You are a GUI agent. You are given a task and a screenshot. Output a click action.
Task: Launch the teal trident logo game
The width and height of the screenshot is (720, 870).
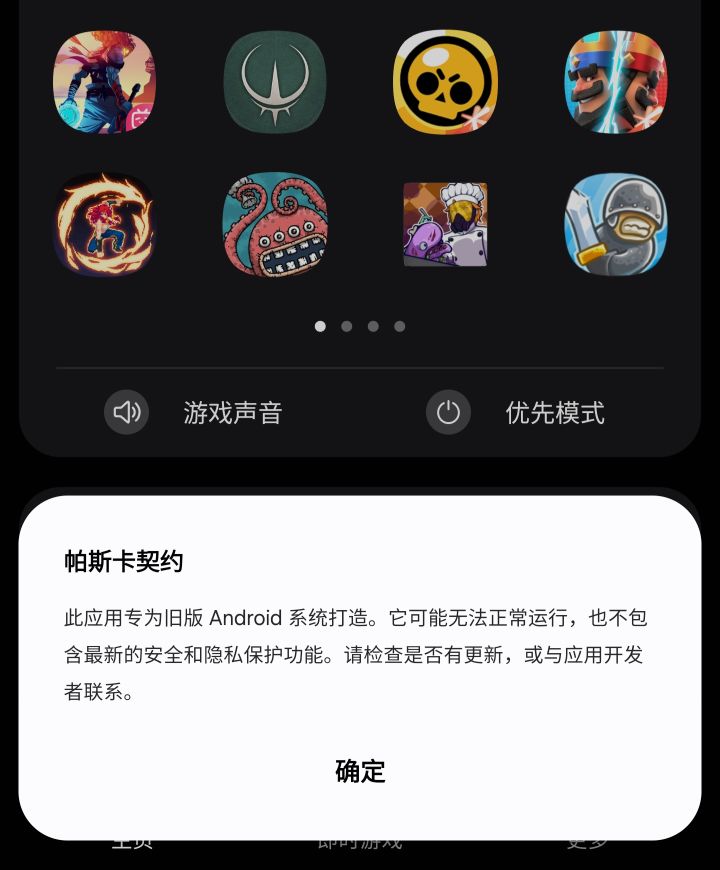[274, 83]
